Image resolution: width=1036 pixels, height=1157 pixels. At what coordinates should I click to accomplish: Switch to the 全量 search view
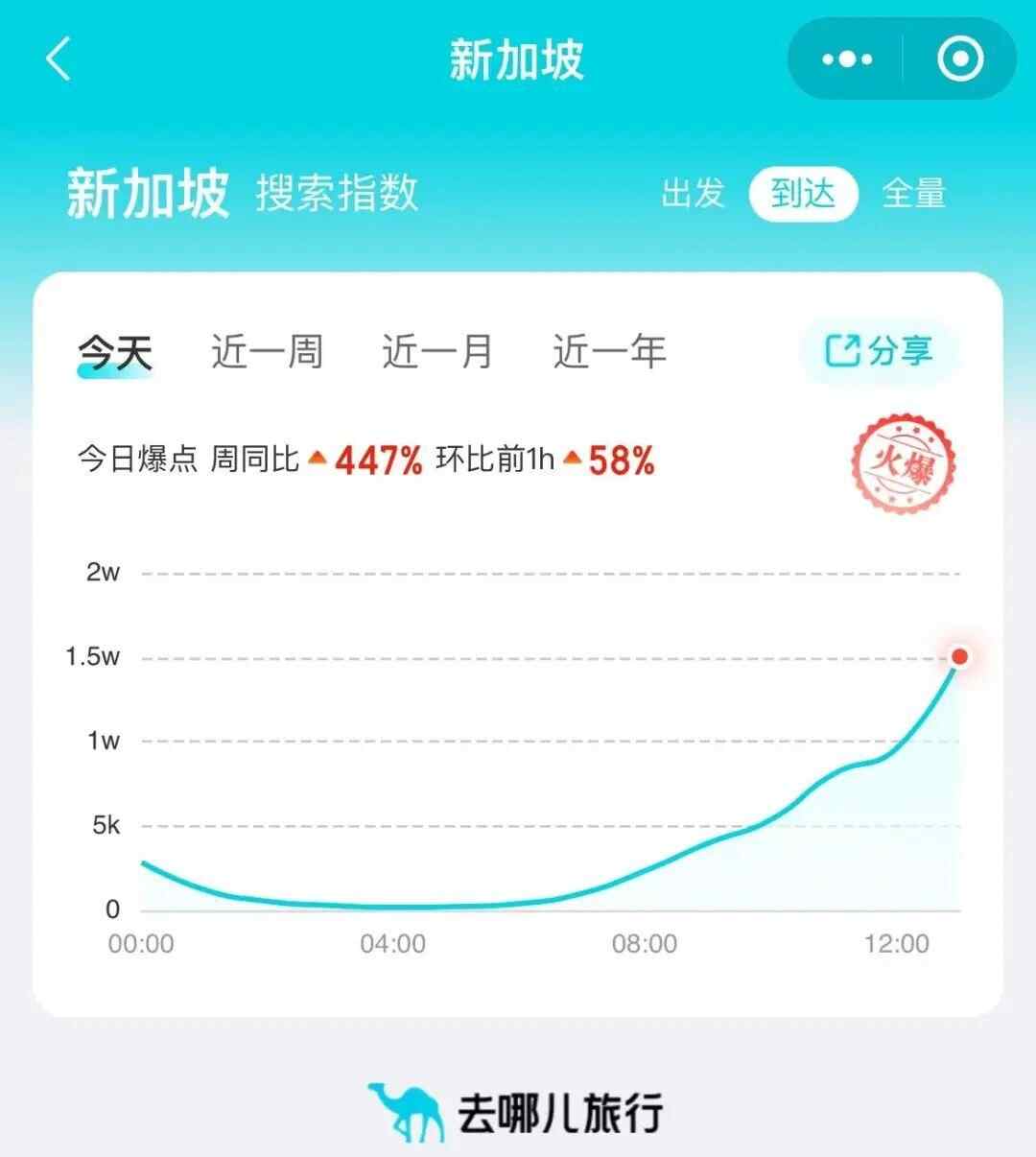coord(913,194)
